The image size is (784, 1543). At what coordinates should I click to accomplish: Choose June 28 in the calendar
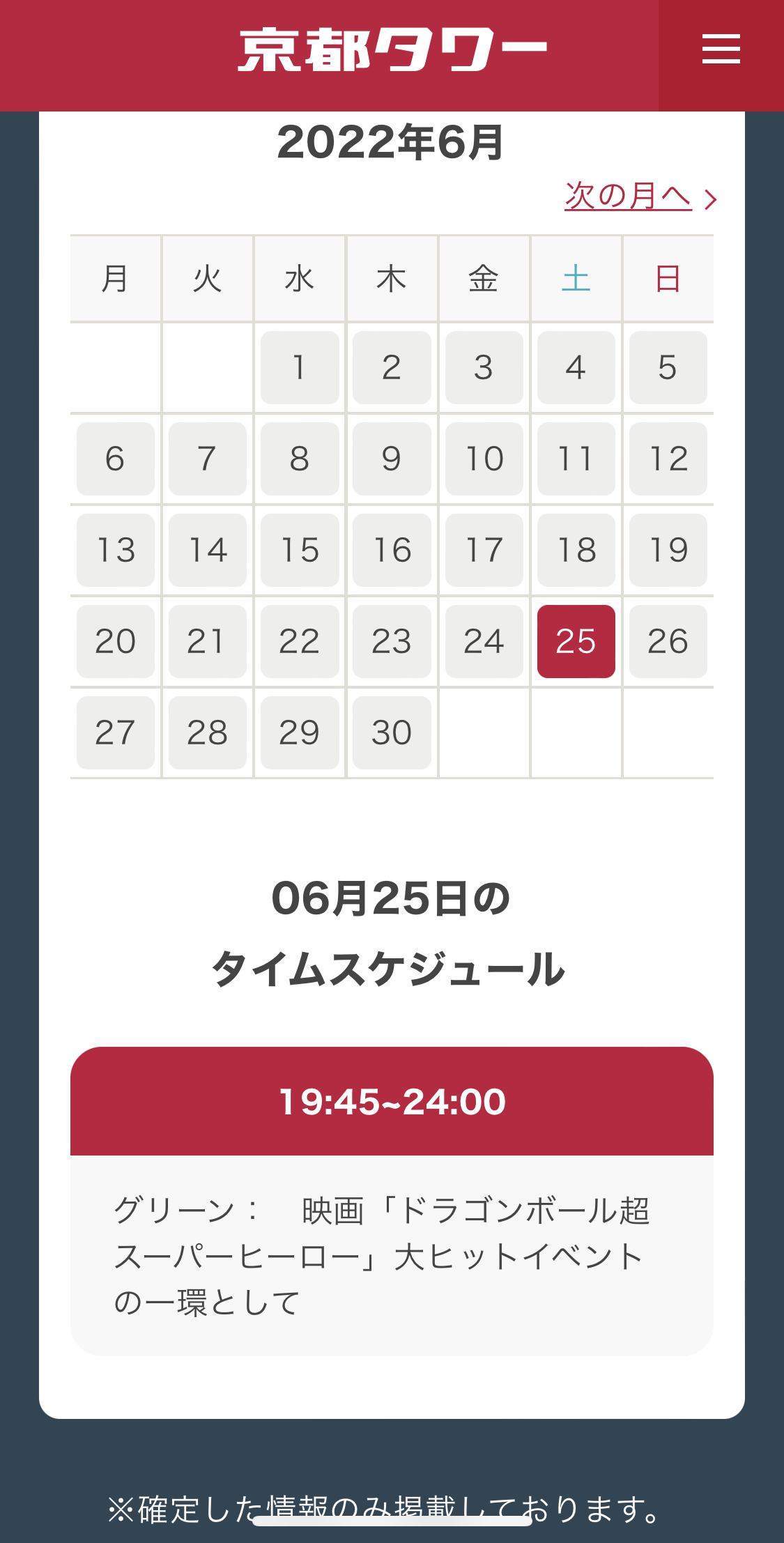pos(208,732)
